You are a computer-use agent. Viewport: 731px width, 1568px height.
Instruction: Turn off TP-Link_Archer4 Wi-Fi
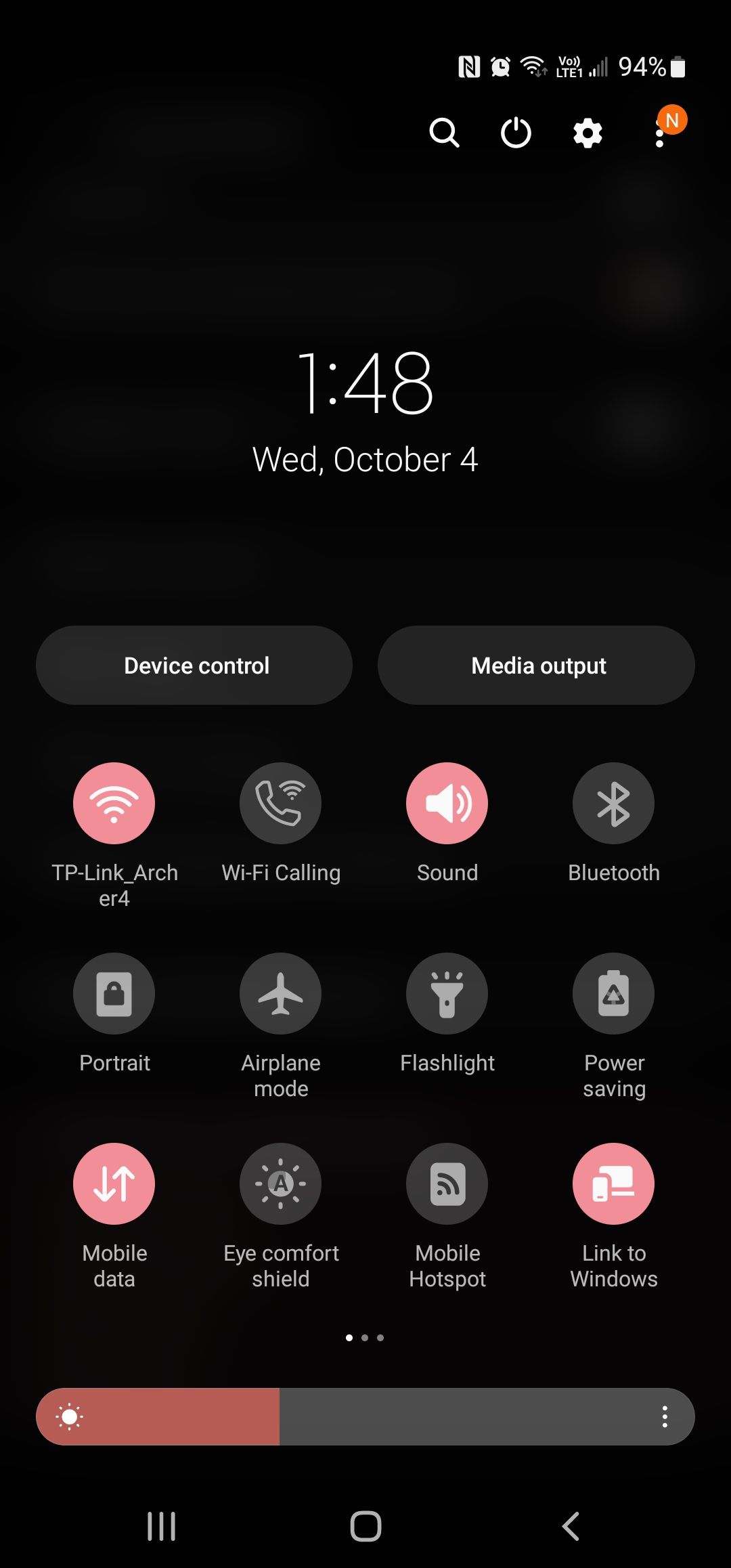[x=114, y=803]
